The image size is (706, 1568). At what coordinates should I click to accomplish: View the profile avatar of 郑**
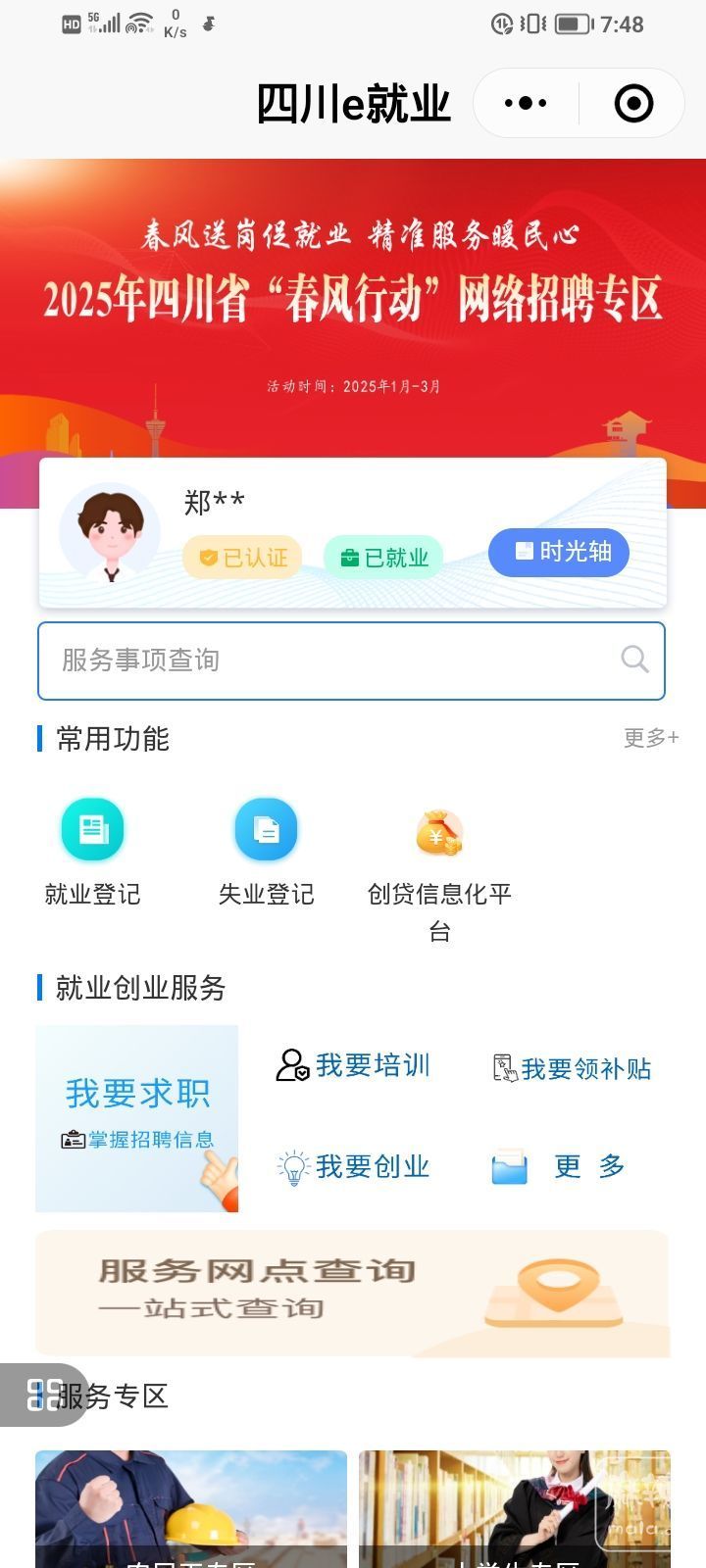(110, 533)
